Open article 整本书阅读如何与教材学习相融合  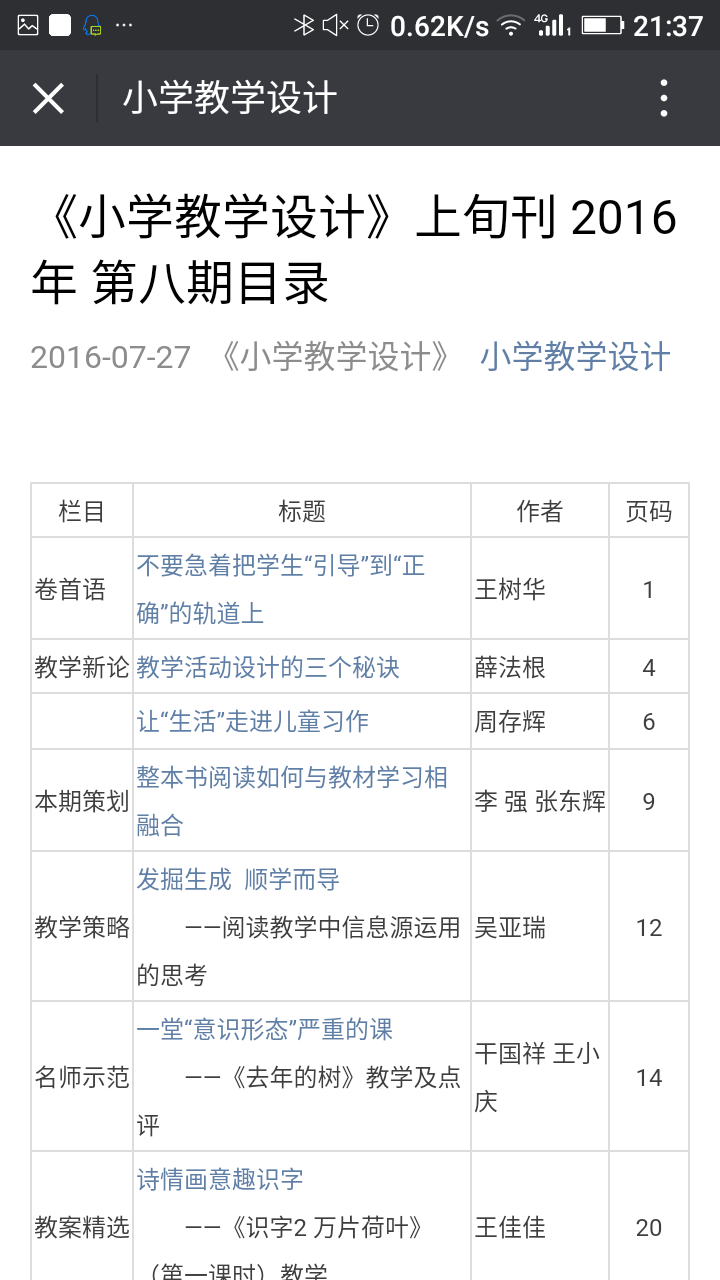click(x=292, y=801)
